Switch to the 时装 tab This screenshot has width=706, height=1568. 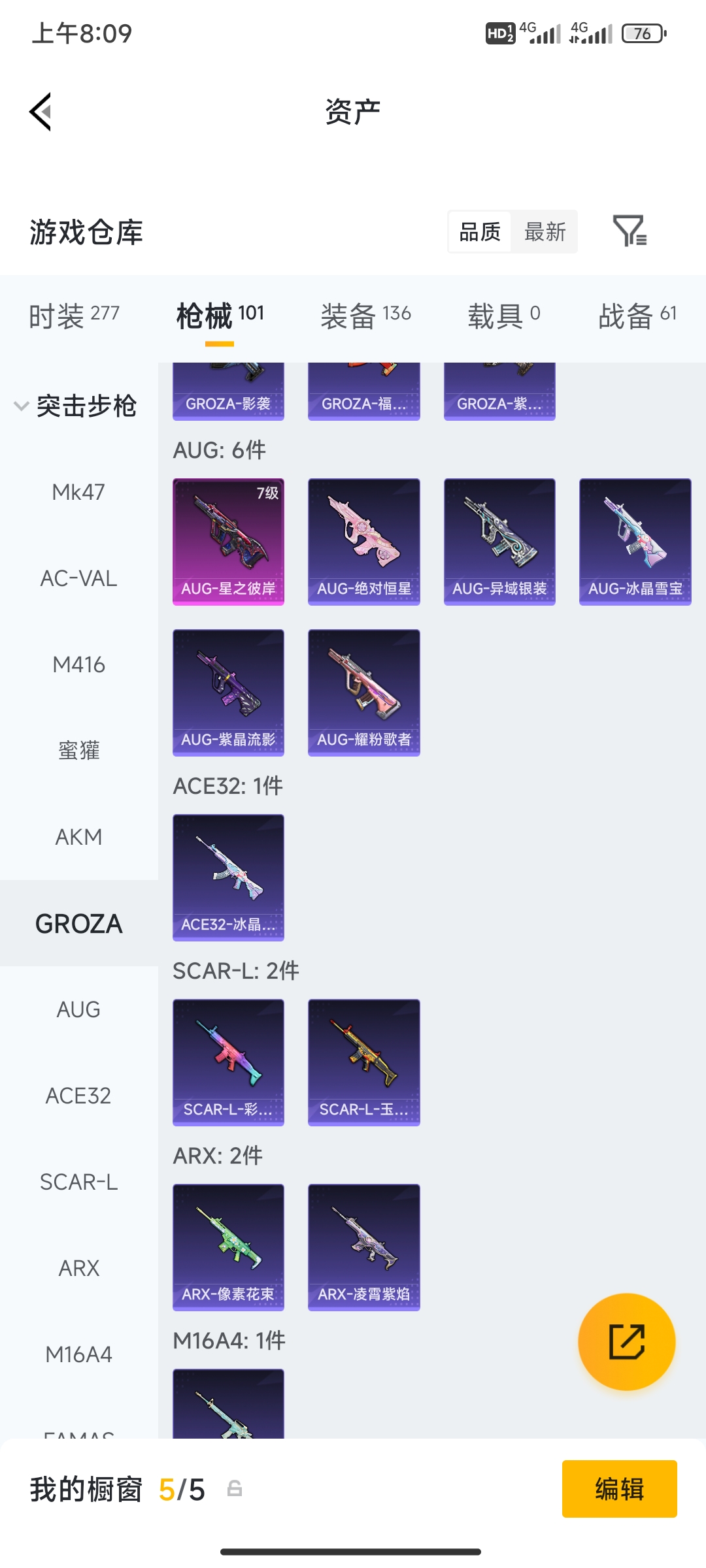click(74, 316)
